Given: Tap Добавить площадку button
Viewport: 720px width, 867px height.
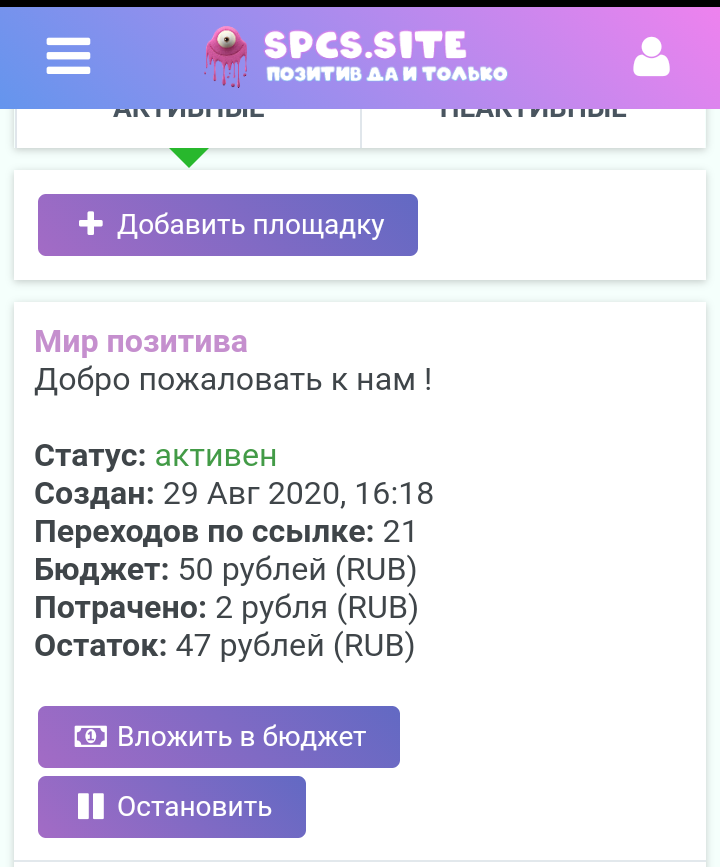Looking at the screenshot, I should [x=228, y=225].
